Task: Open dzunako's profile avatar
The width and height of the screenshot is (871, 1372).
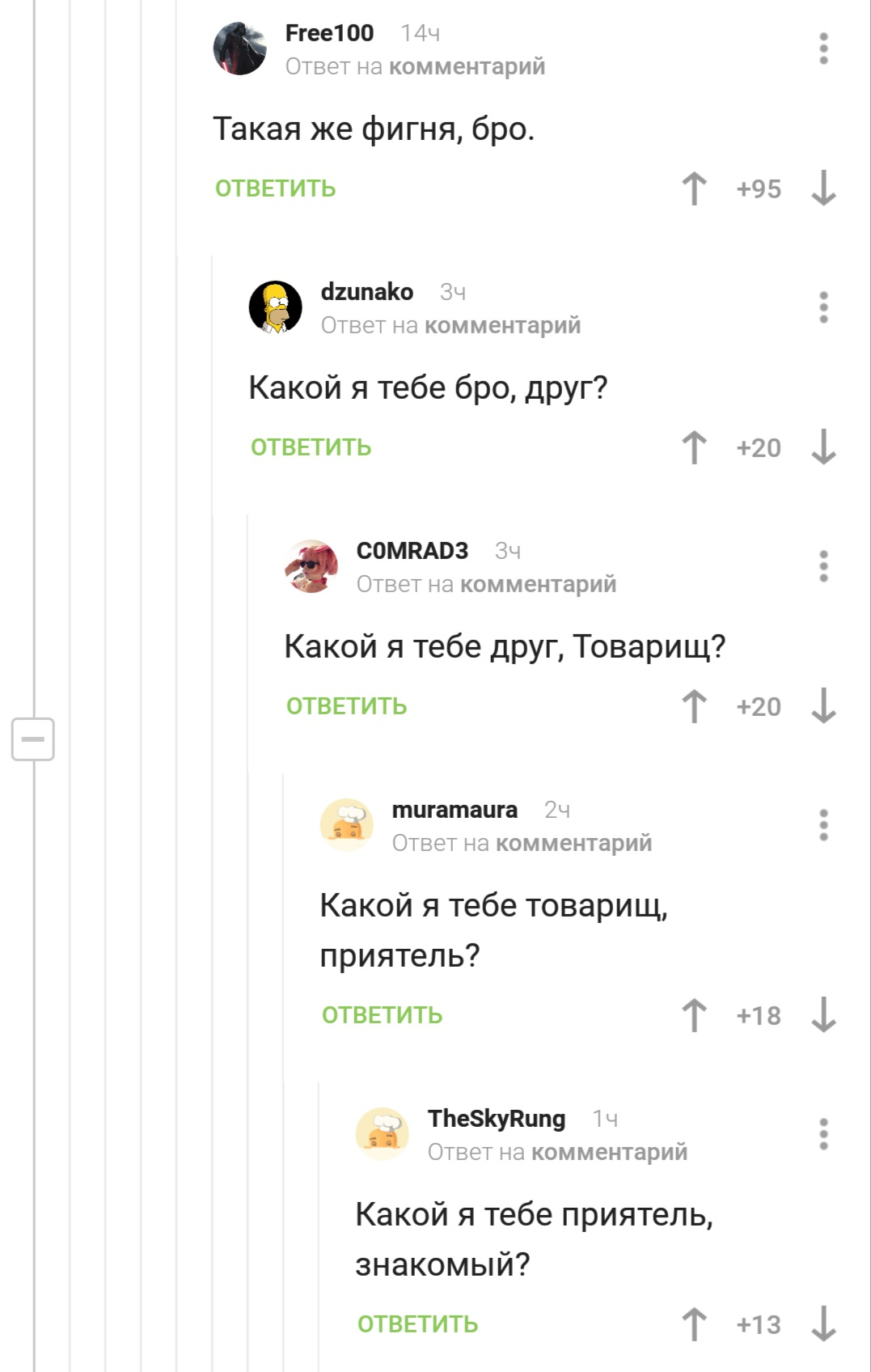Action: pos(275,307)
